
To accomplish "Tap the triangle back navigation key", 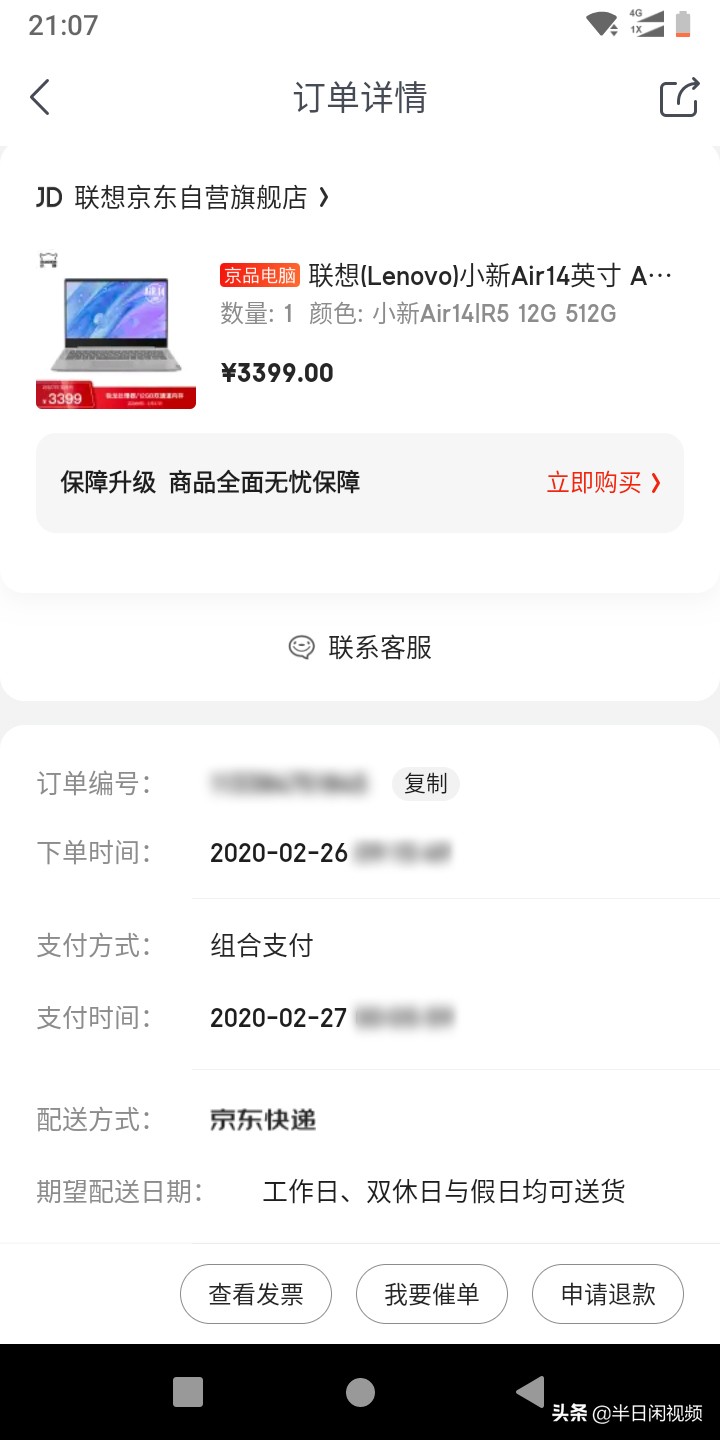I will pyautogui.click(x=531, y=1390).
